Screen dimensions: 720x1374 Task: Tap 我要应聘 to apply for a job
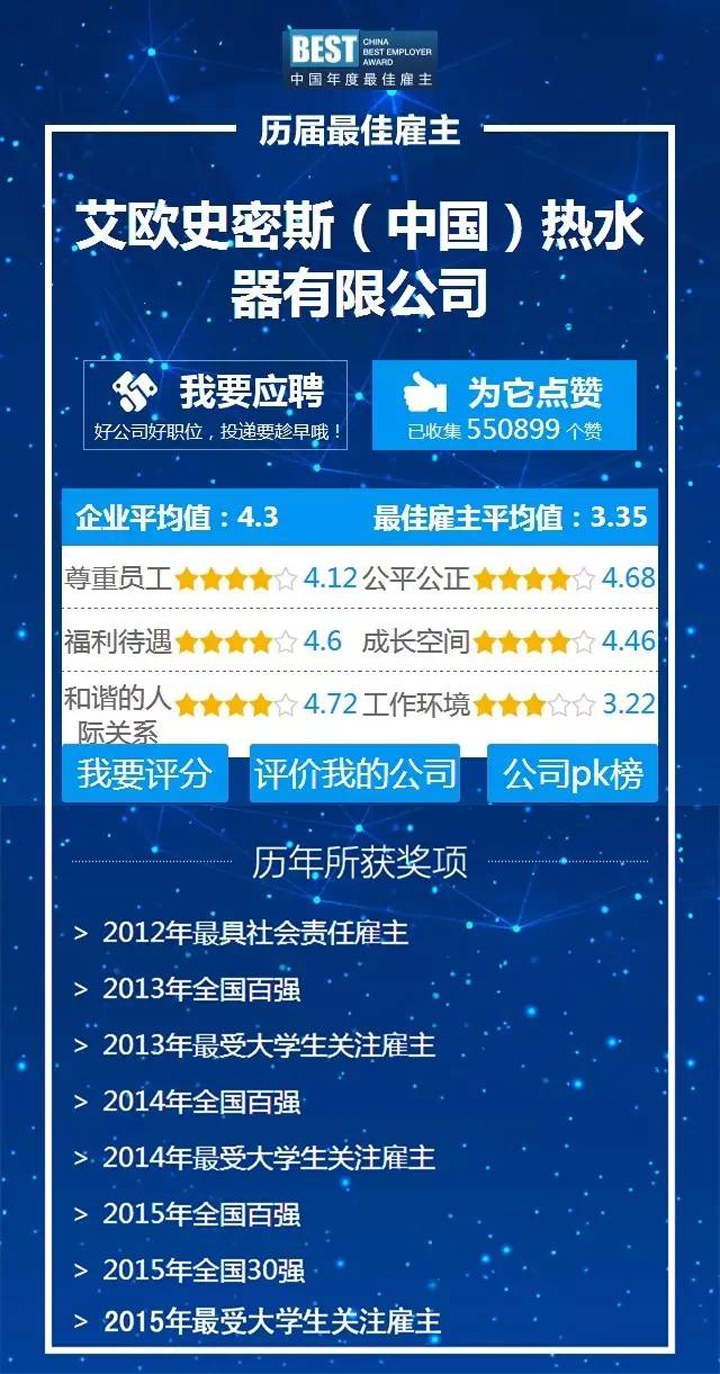tap(215, 405)
